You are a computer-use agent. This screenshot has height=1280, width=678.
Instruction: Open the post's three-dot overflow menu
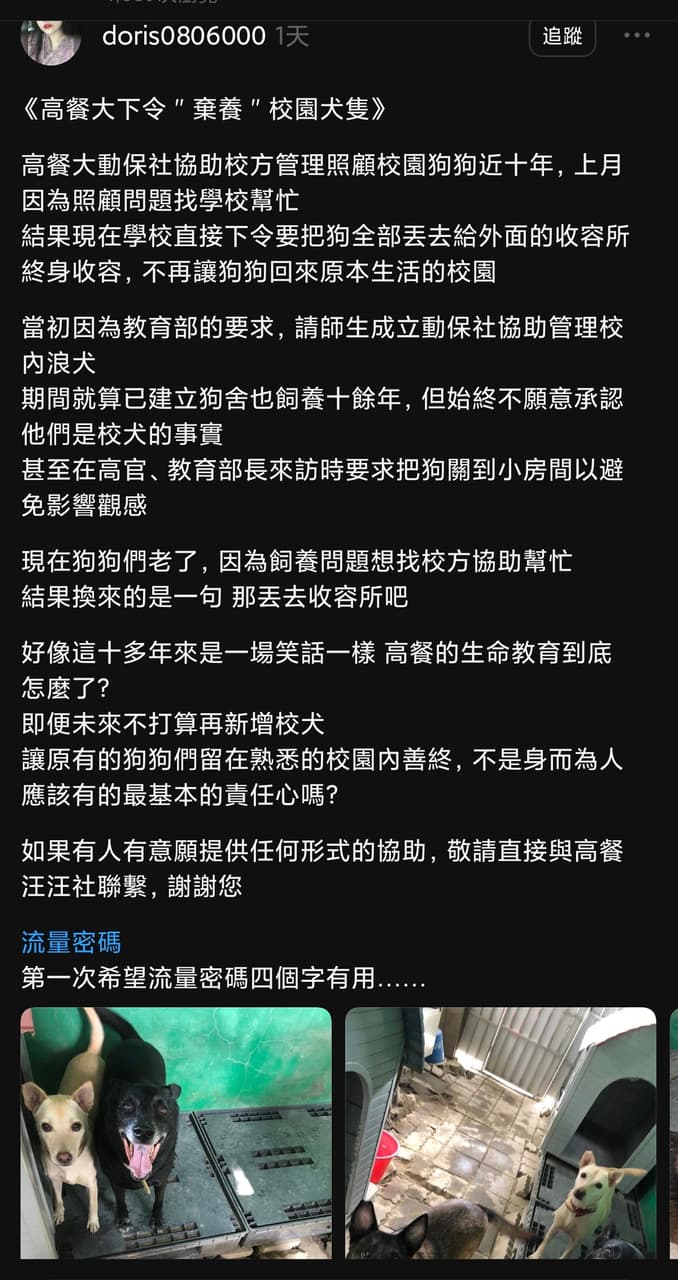point(637,36)
